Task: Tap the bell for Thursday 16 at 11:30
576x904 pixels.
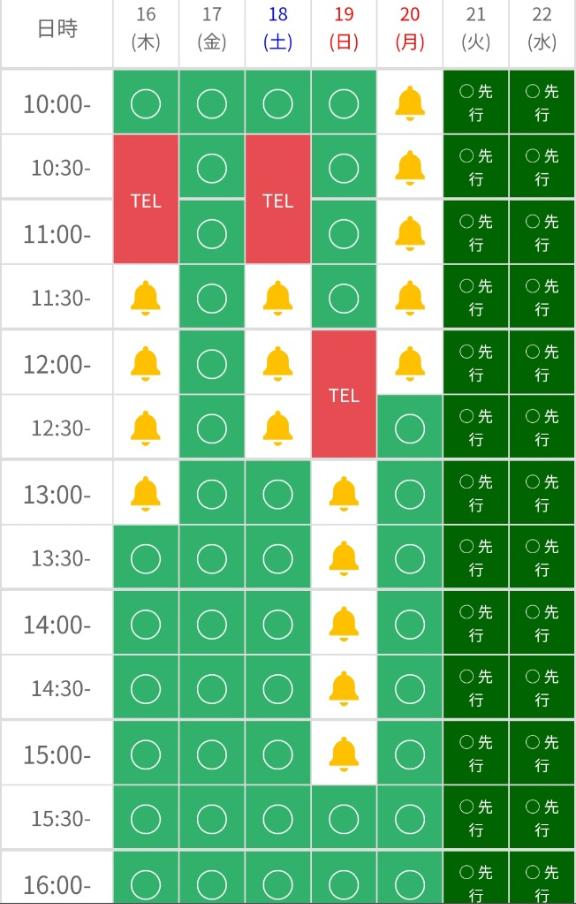Action: 145,298
